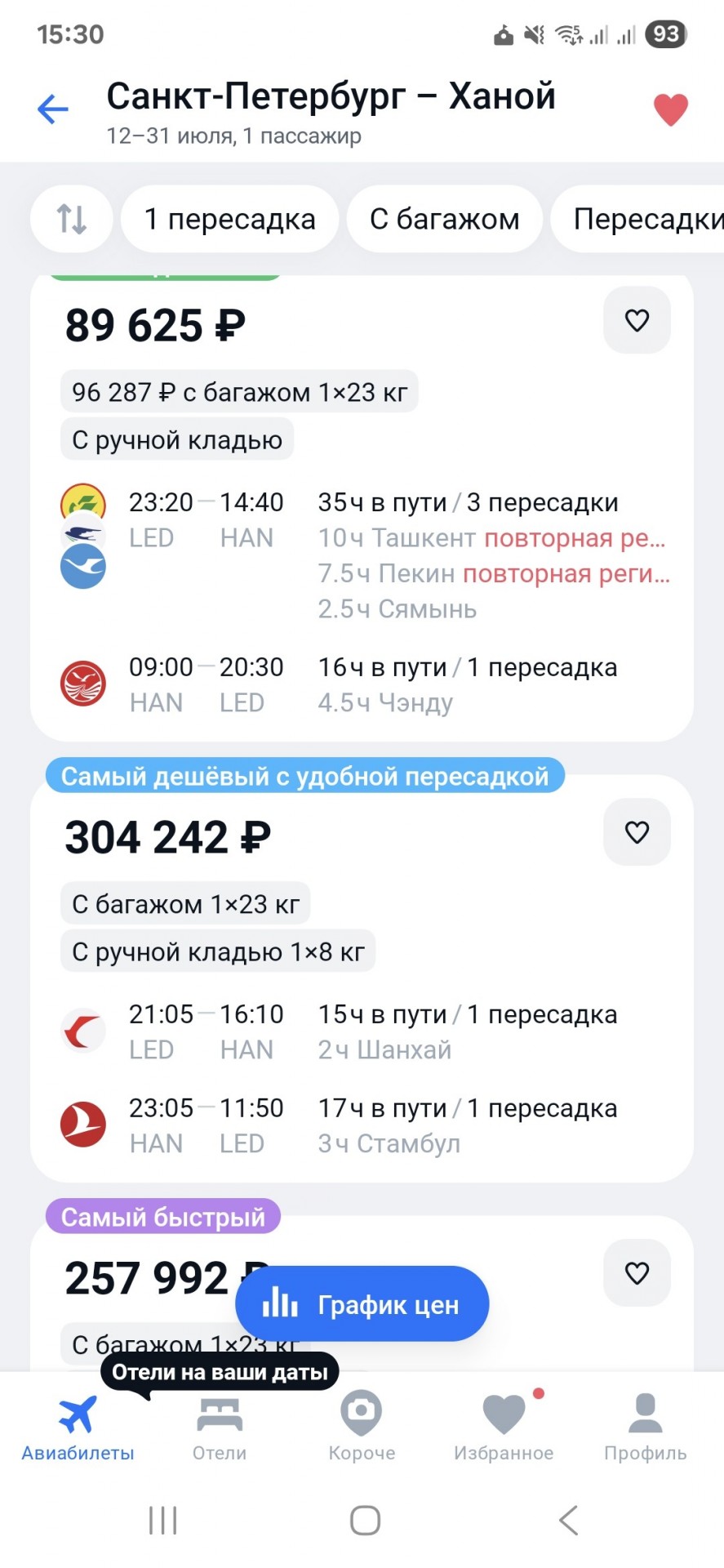The width and height of the screenshot is (724, 1568).
Task: Switch to the Авиабилеты tab
Action: point(78,1429)
